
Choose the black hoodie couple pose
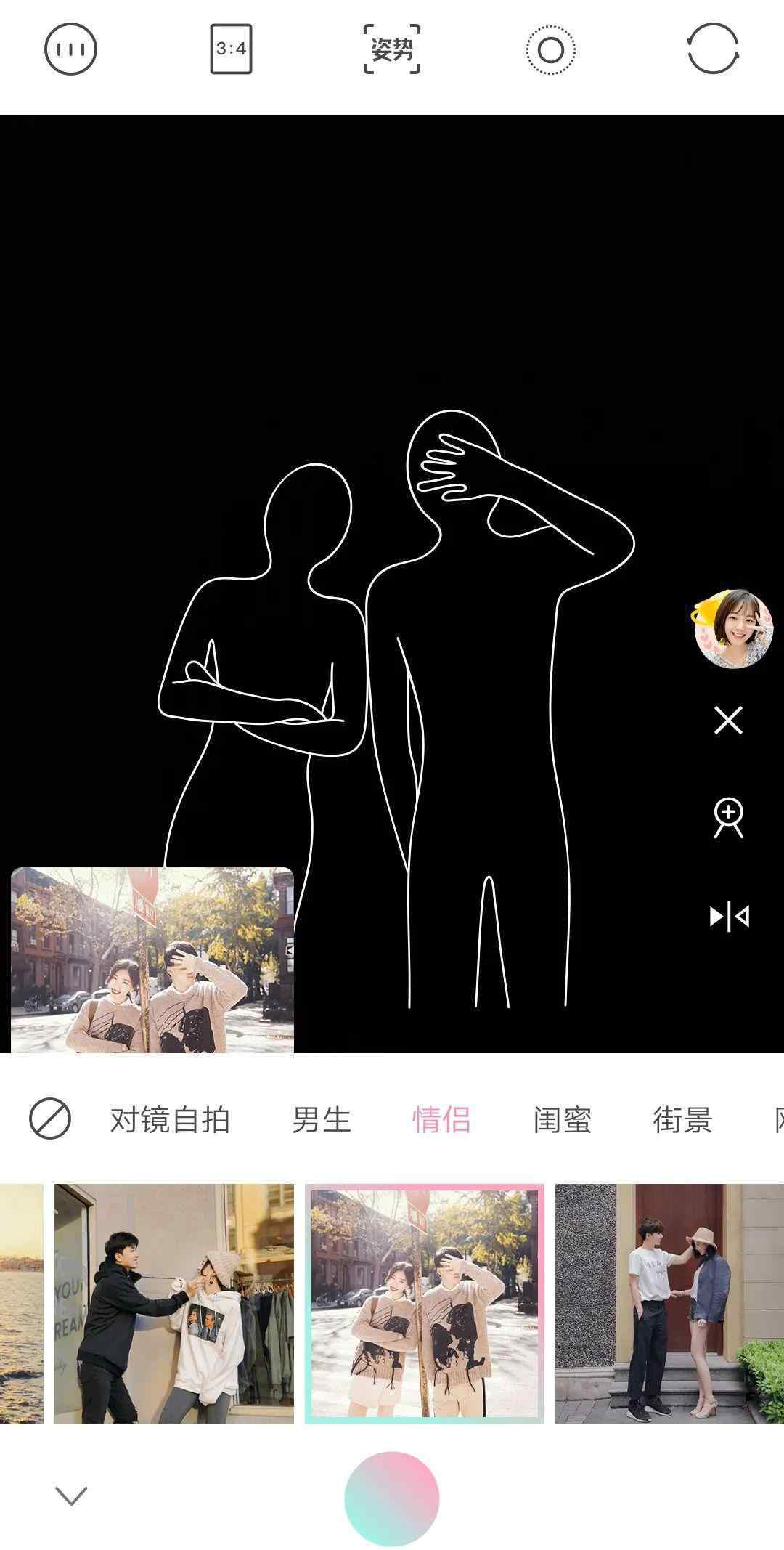tap(174, 1303)
